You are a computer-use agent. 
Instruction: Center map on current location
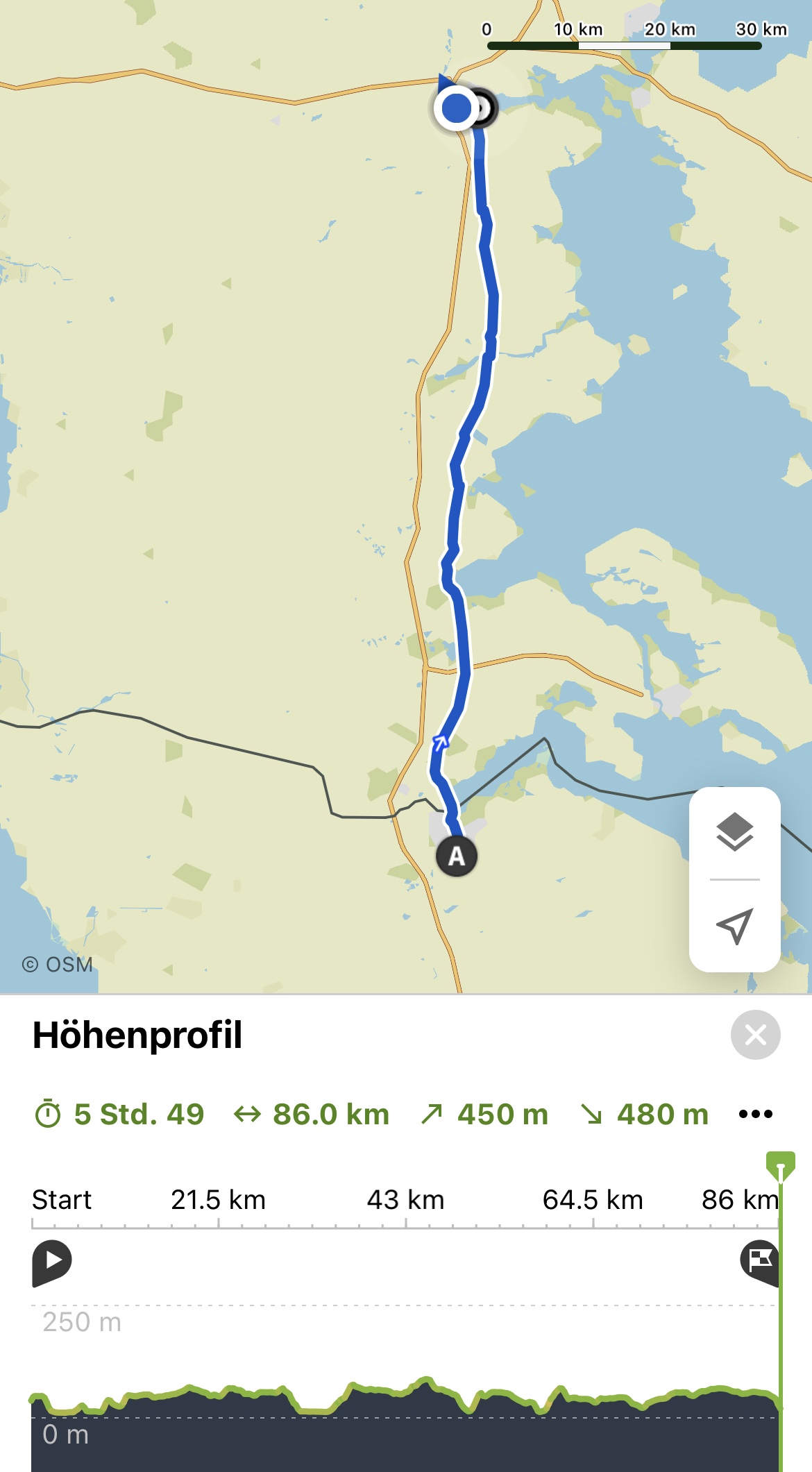click(x=734, y=926)
